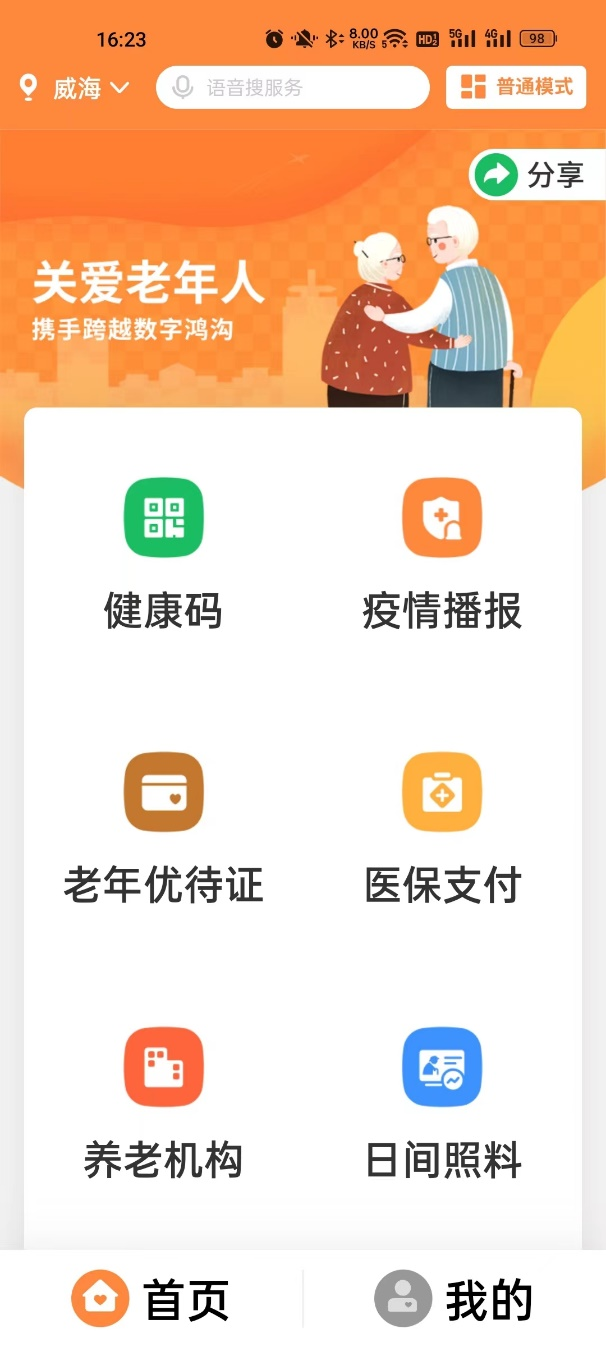Image resolution: width=606 pixels, height=1347 pixels.
Task: Open 养老机构 elderly care institutions
Action: coord(163,1105)
